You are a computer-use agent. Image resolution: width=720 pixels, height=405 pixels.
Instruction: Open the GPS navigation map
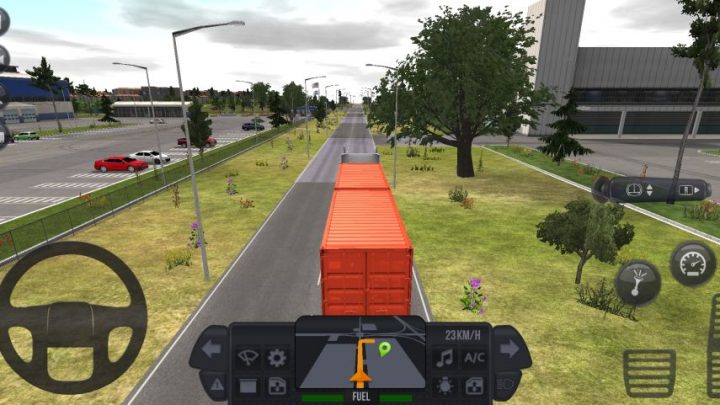coord(360,360)
